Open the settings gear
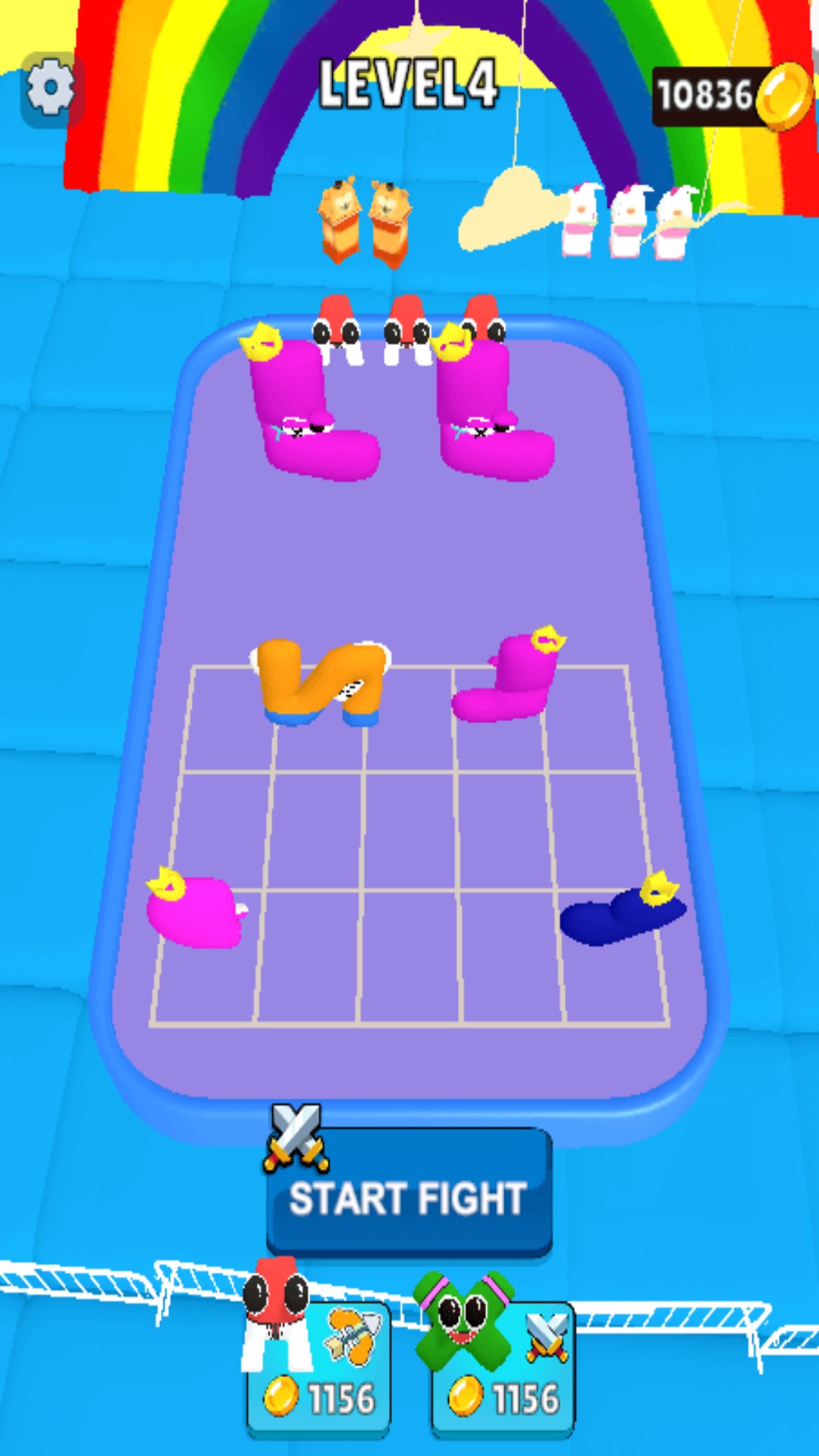The width and height of the screenshot is (819, 1456). coord(50,89)
